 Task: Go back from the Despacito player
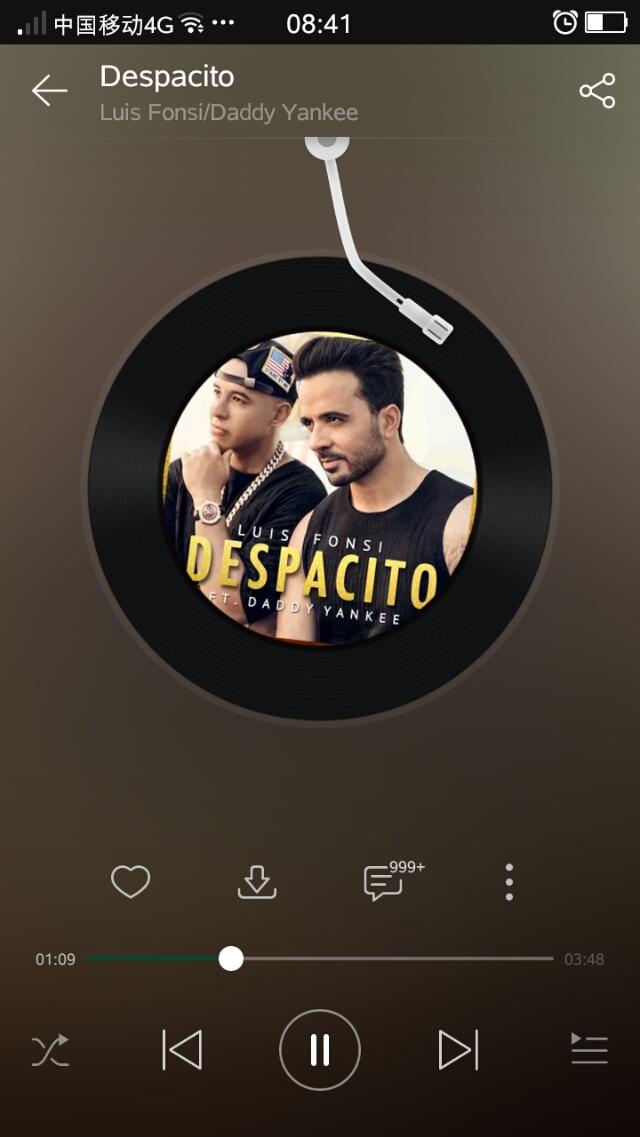49,91
